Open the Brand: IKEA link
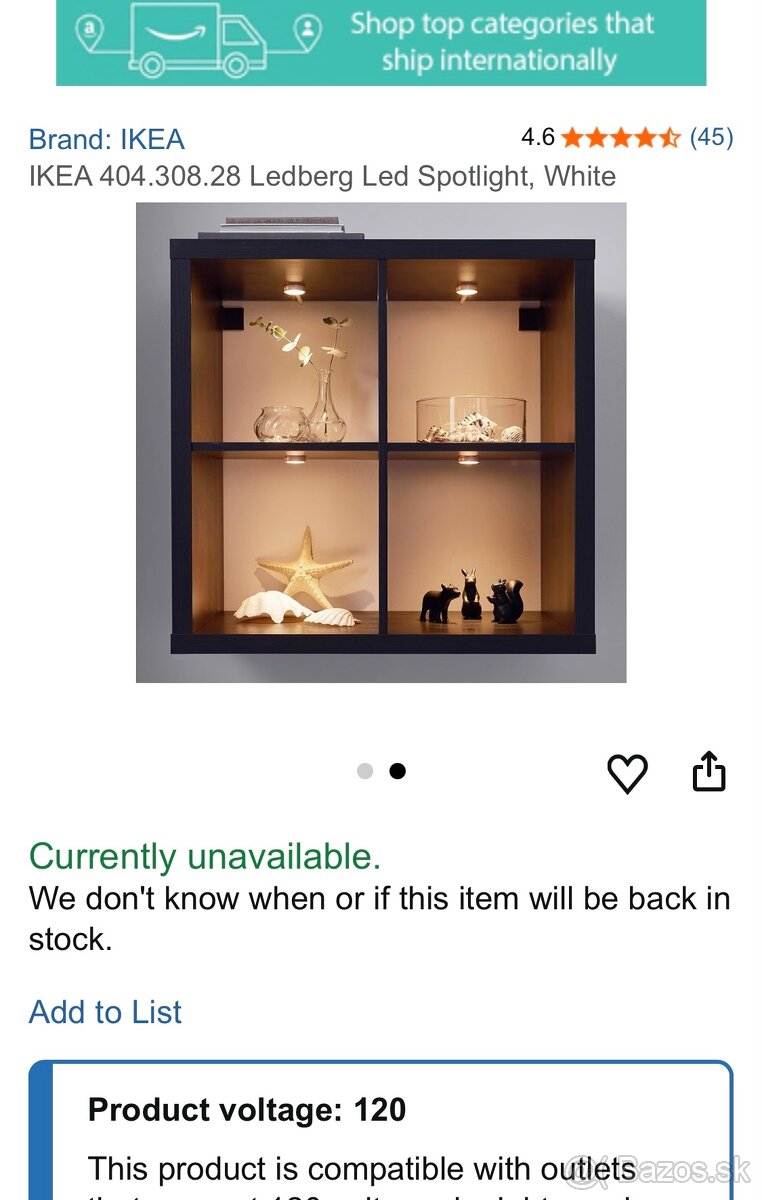The width and height of the screenshot is (762, 1200). point(107,139)
